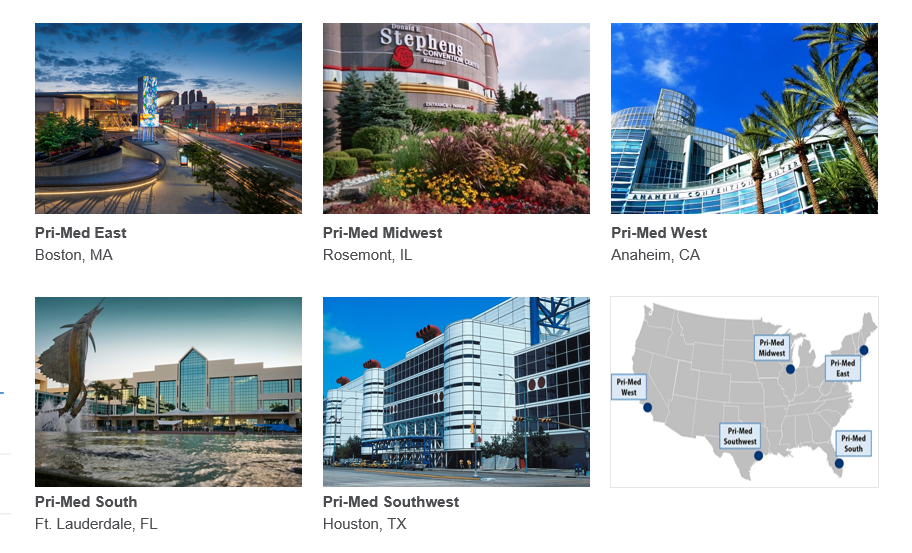This screenshot has width=912, height=553.
Task: View the Pri-Med South Ft. Lauderdale card
Action: coord(168,391)
